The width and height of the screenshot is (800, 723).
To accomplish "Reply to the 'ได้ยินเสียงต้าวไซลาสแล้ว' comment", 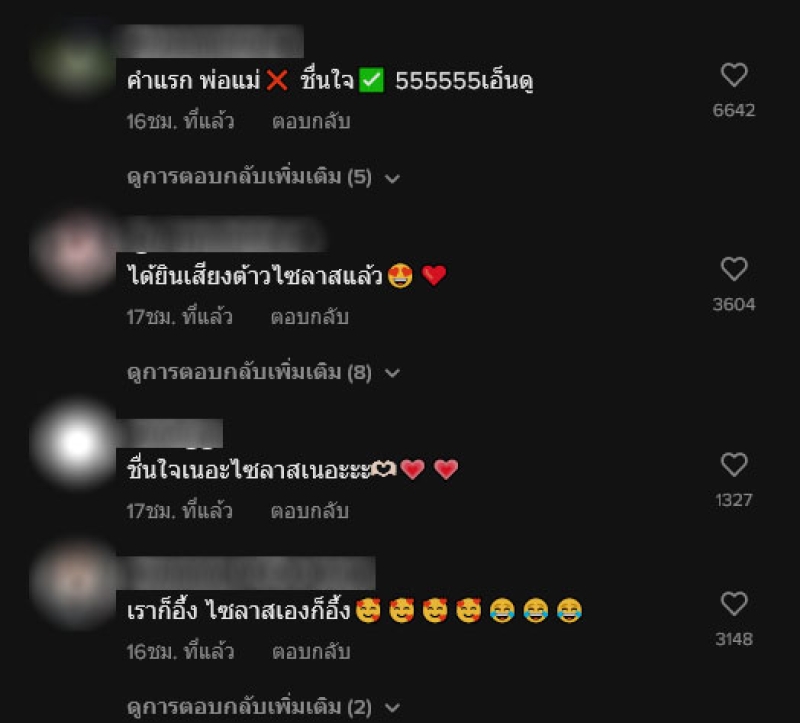I will click(x=309, y=317).
